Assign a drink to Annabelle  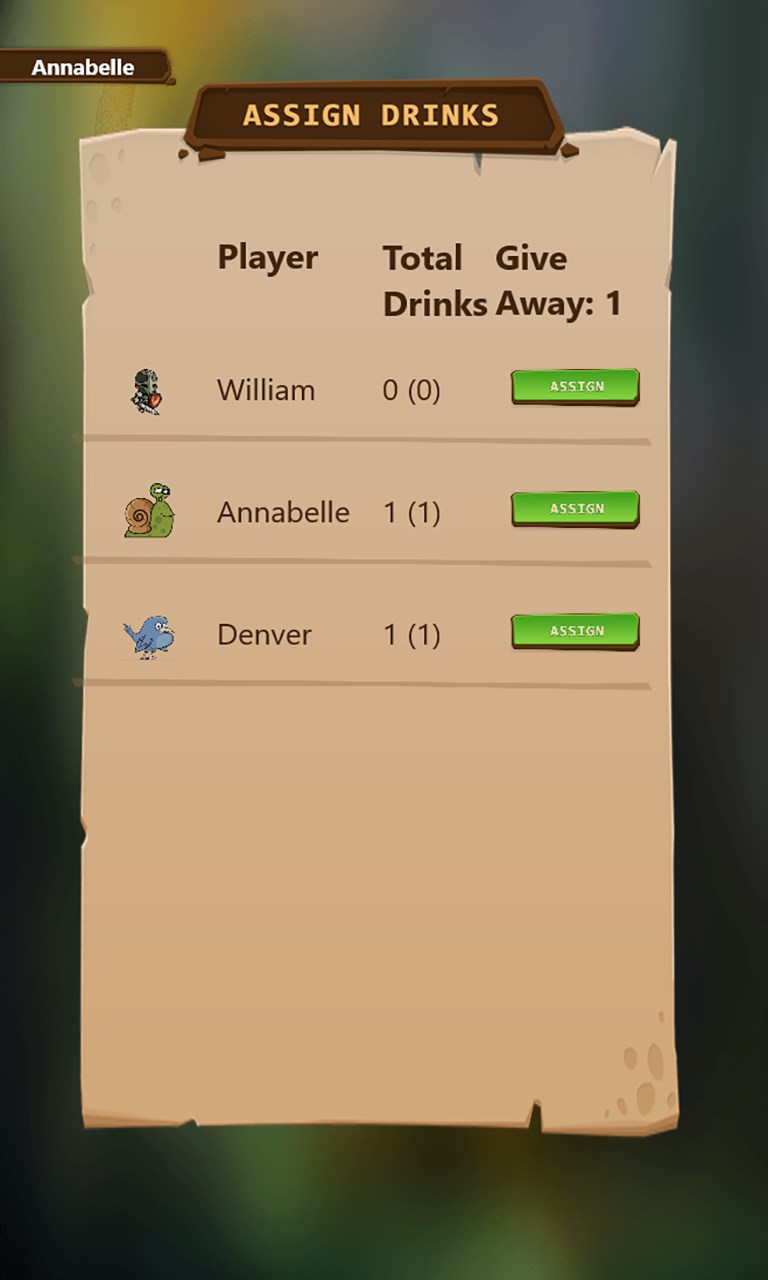click(x=575, y=508)
